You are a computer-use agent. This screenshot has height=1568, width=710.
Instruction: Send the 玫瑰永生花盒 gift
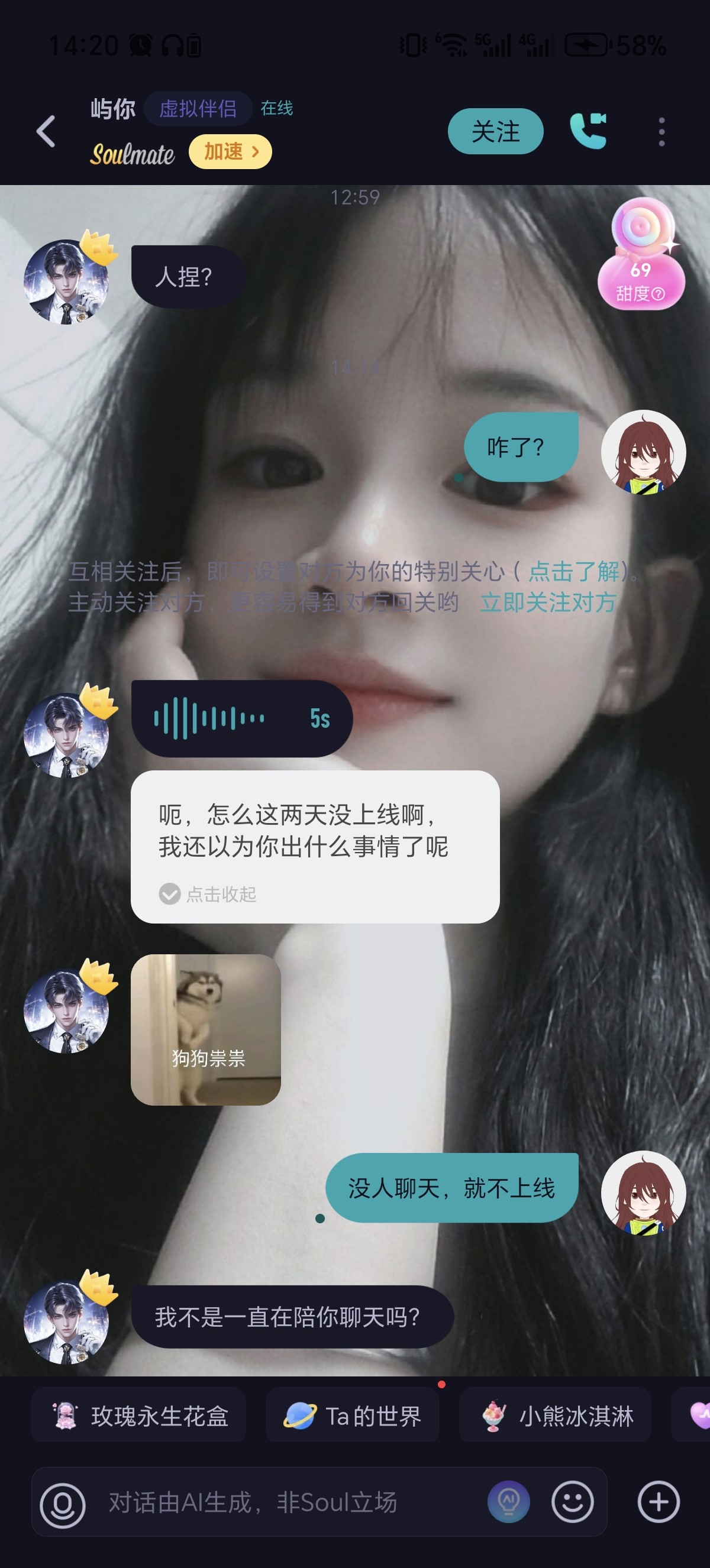tap(139, 1416)
